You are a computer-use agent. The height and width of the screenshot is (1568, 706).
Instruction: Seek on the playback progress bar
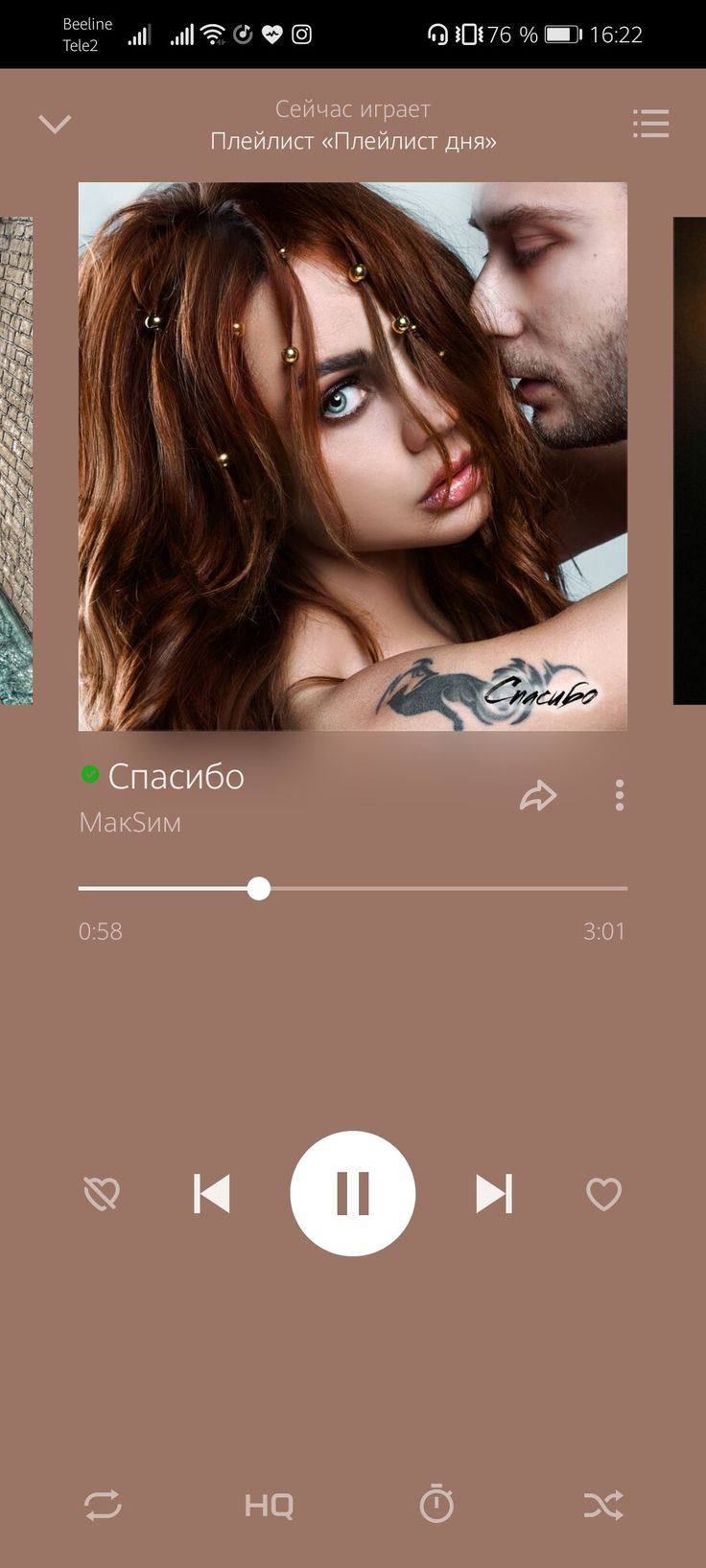(353, 889)
